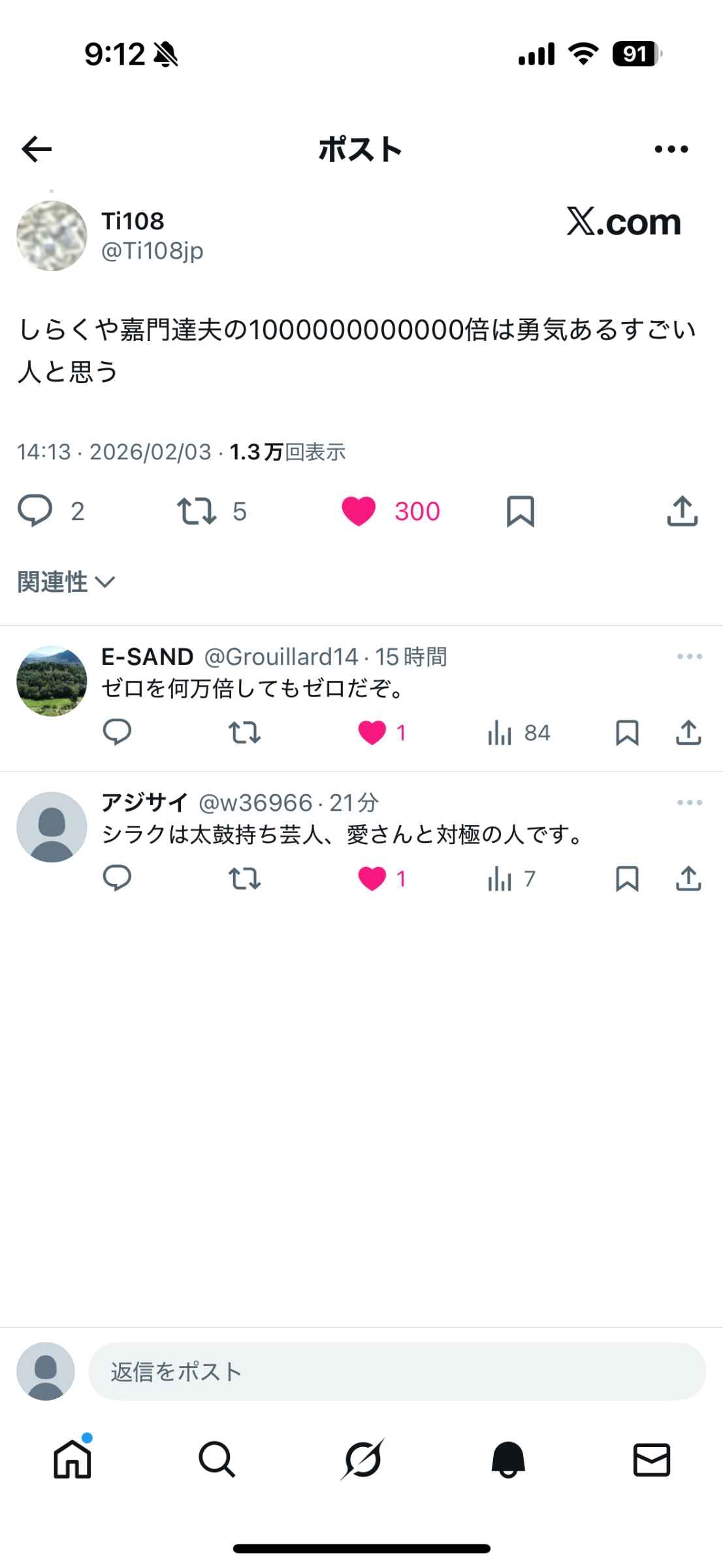
Task: Open Ti108's profile picture
Action: [x=52, y=236]
